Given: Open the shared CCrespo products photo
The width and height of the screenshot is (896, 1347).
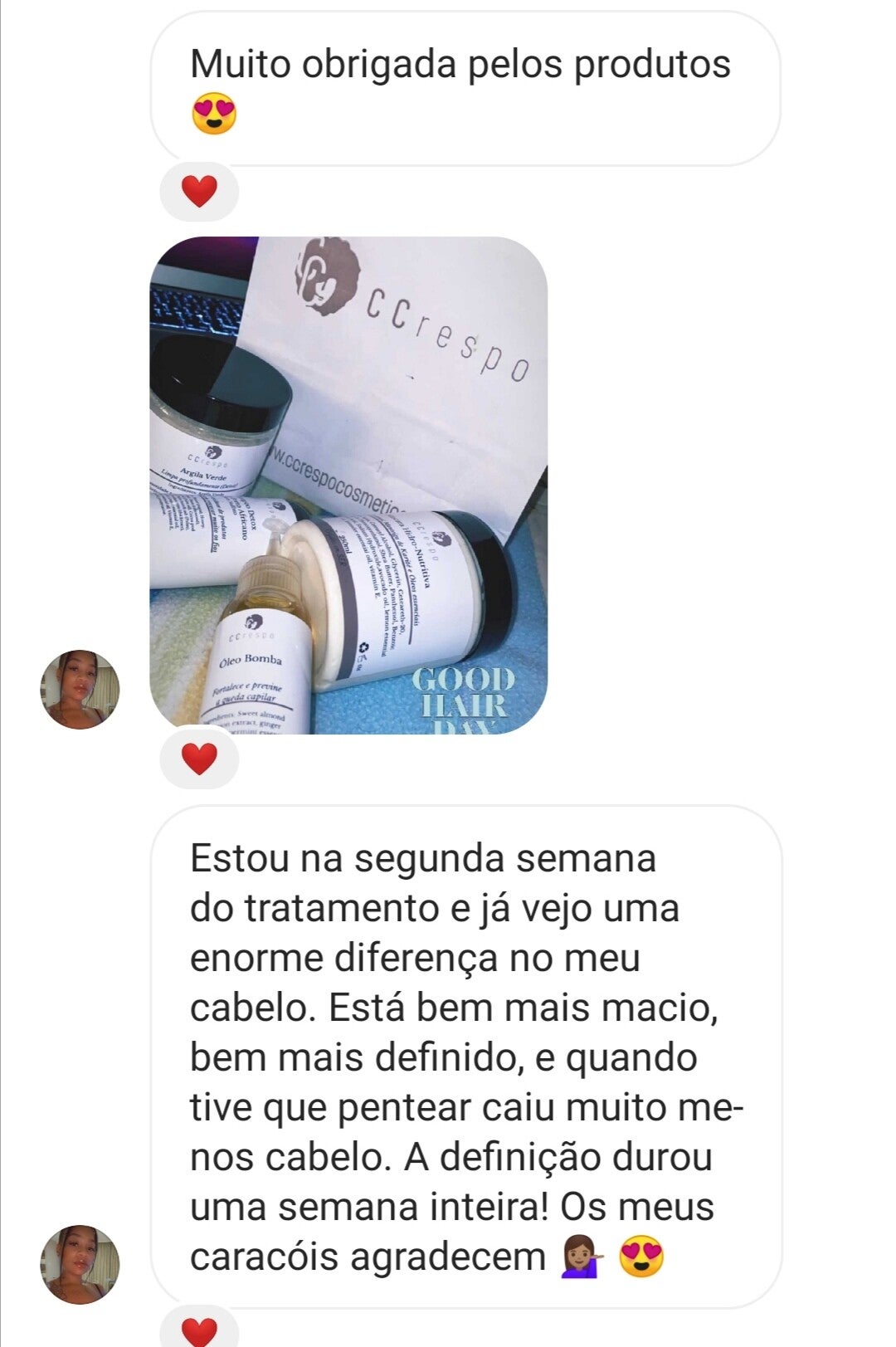Looking at the screenshot, I should coord(348,486).
